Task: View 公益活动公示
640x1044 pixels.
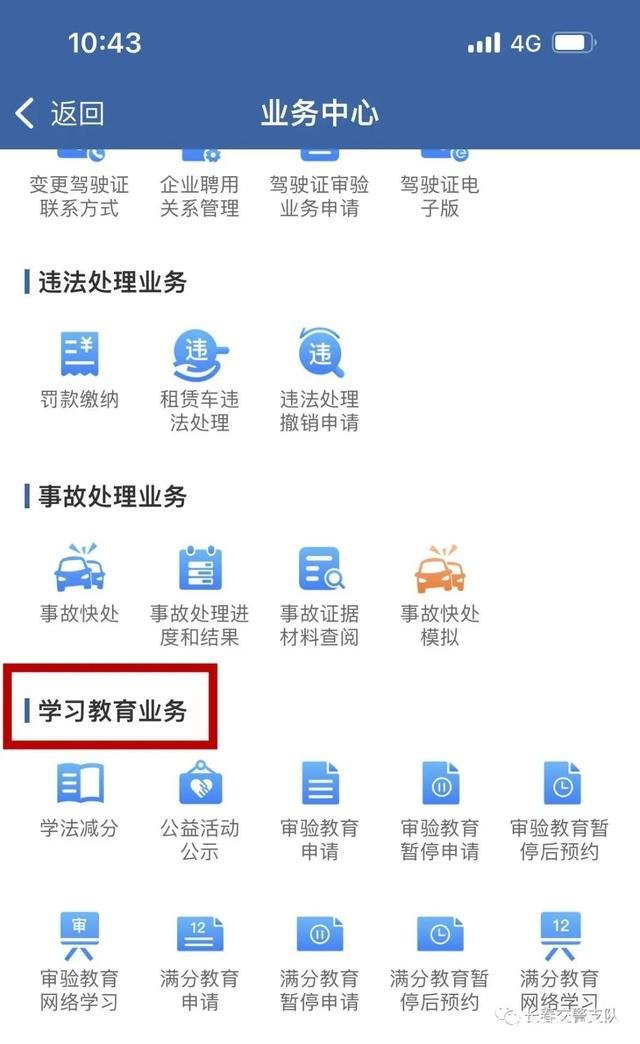Action: [200, 810]
